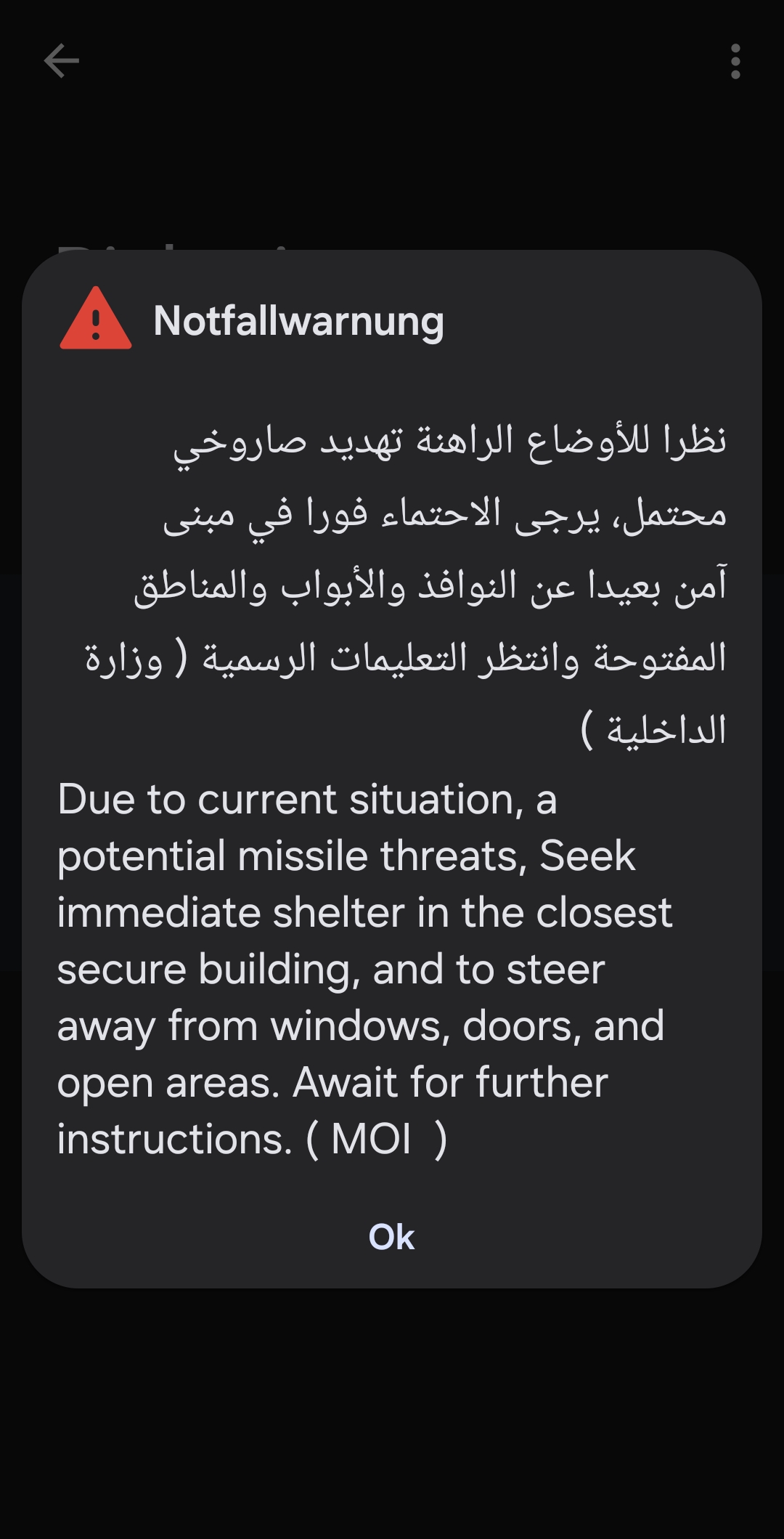Open the three-dot overflow menu
This screenshot has height=1539, width=784.
click(x=735, y=61)
